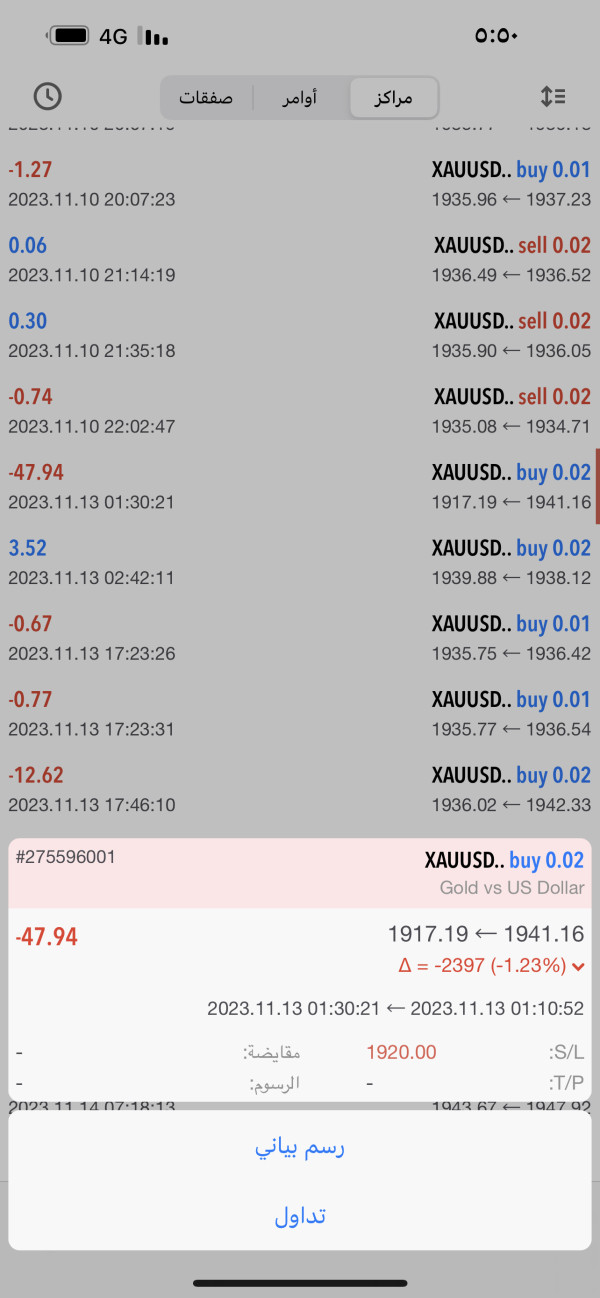The width and height of the screenshot is (600, 1298).
Task: Select تداول trade option
Action: click(300, 1216)
